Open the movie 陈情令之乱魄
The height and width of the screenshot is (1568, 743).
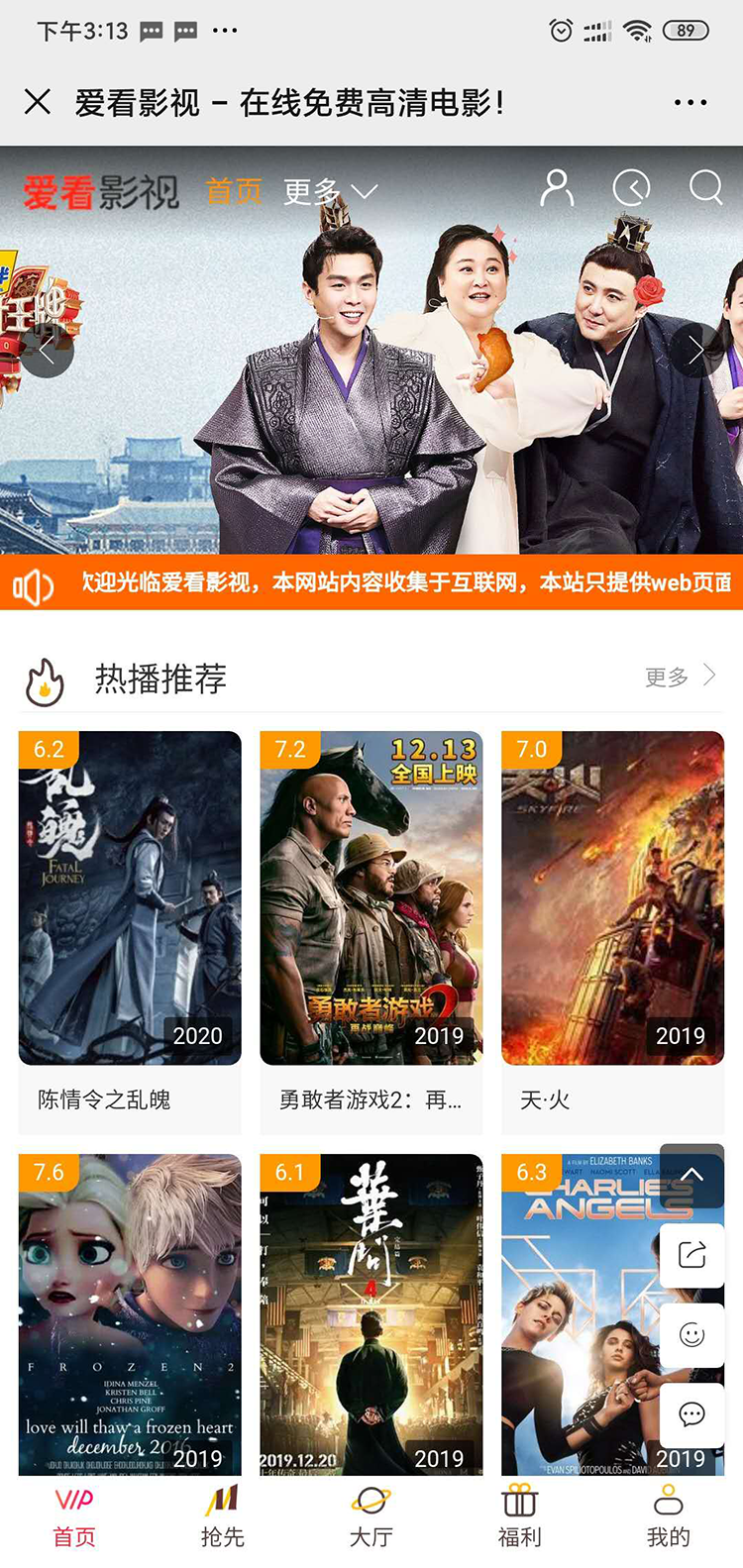tap(130, 898)
